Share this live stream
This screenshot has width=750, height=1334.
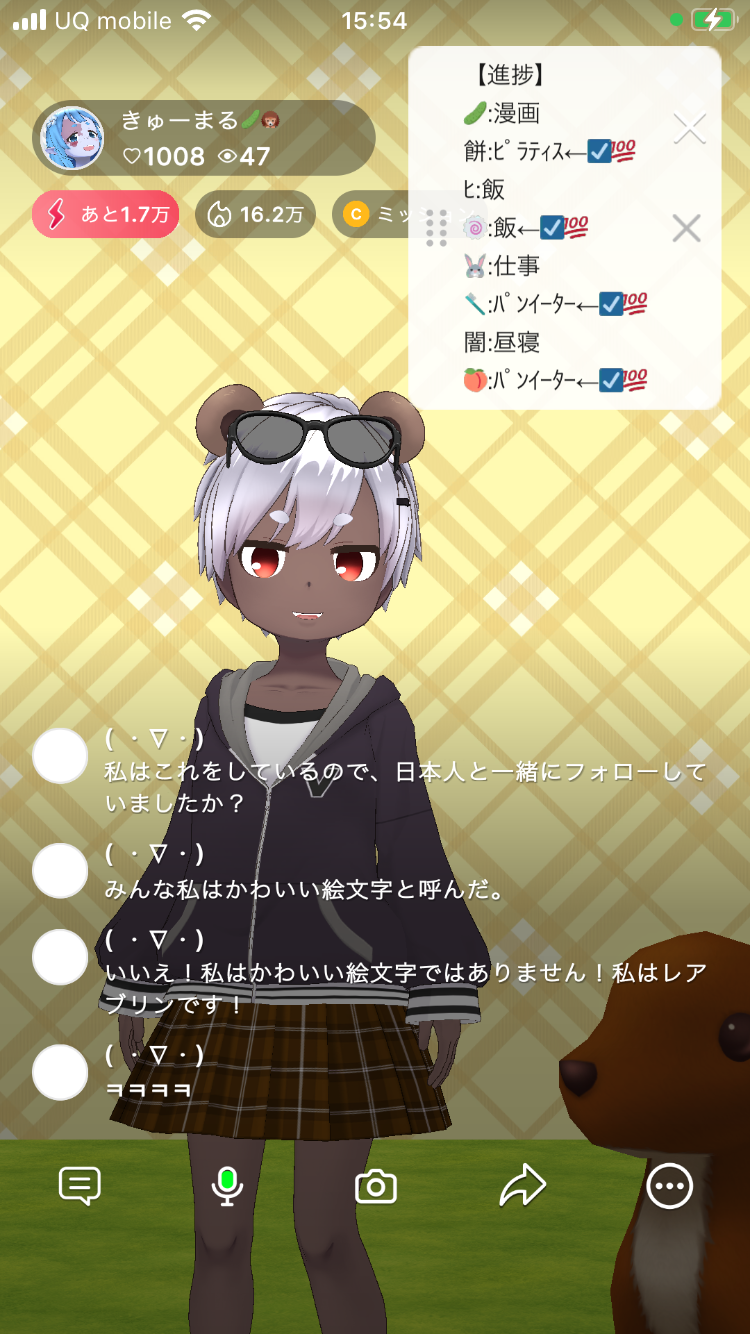tap(522, 1186)
